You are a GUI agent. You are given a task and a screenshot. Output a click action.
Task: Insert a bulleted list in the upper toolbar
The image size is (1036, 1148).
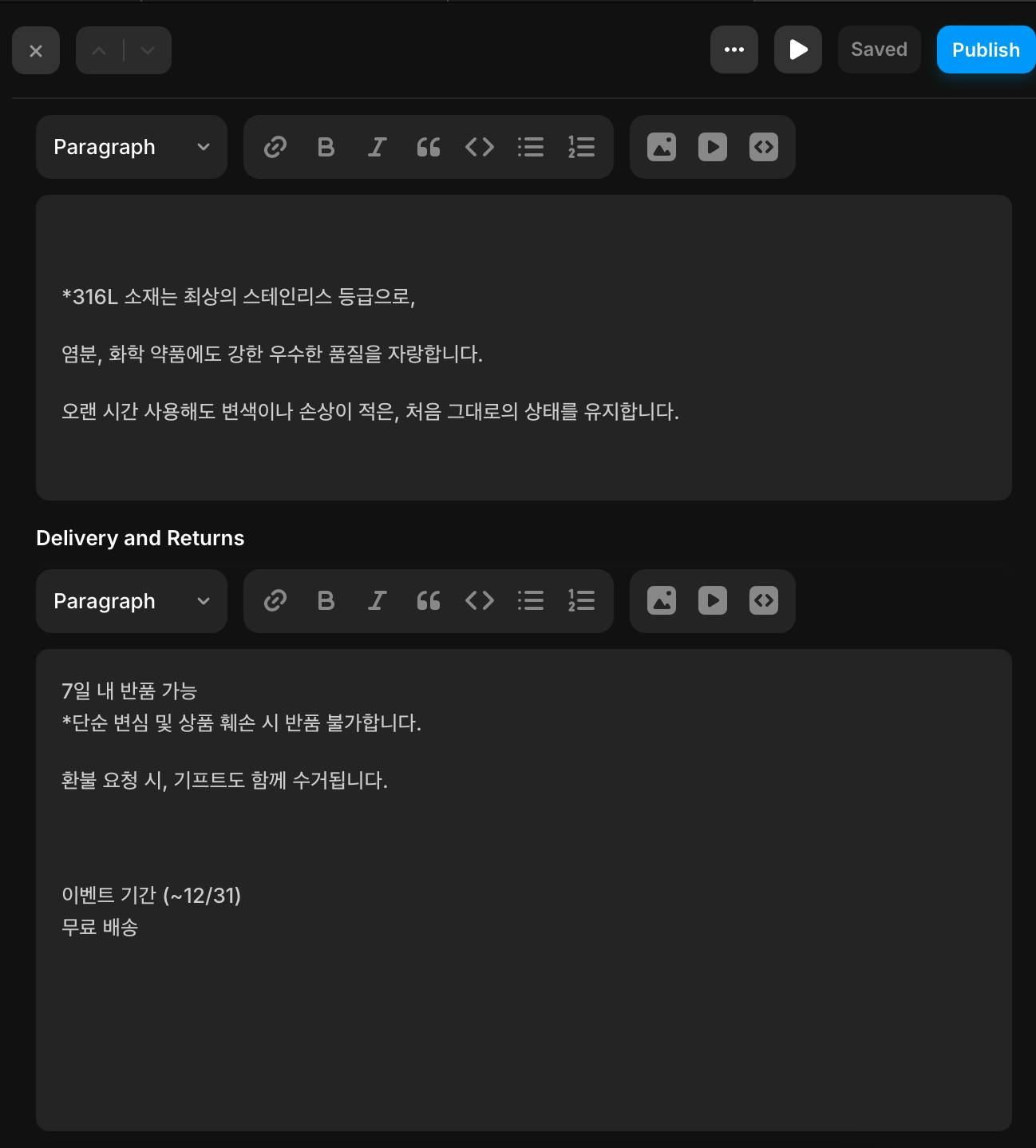point(531,147)
